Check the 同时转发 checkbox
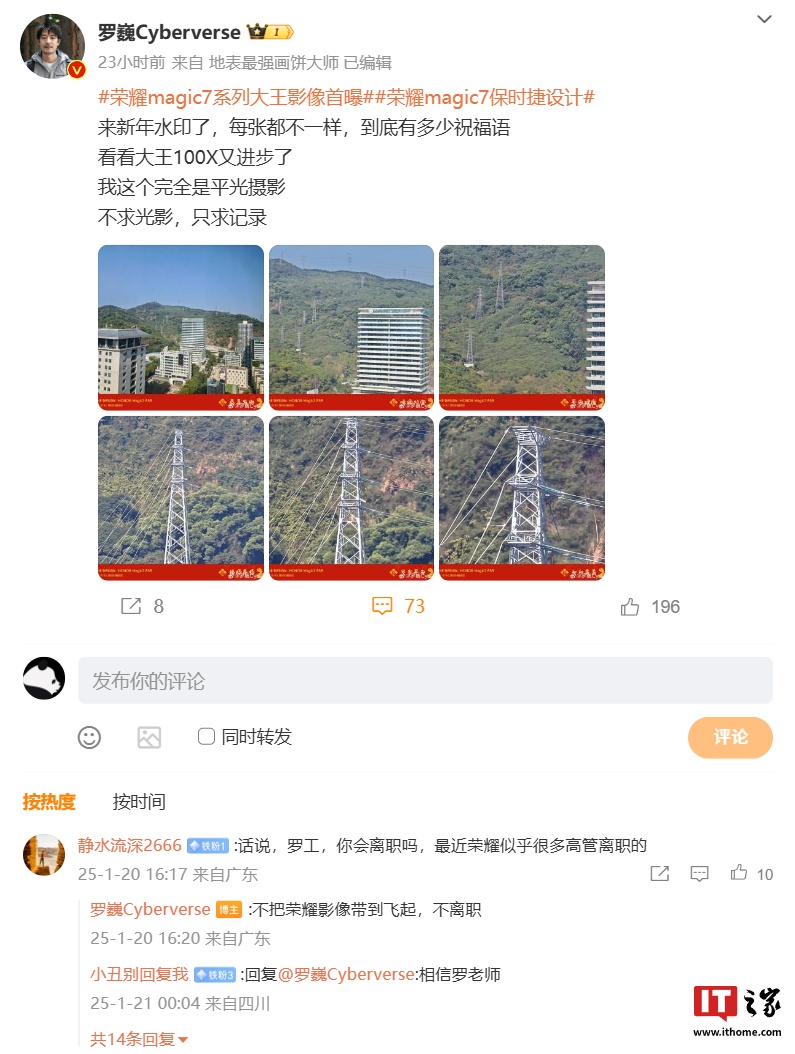The height and width of the screenshot is (1054, 795). coord(207,737)
